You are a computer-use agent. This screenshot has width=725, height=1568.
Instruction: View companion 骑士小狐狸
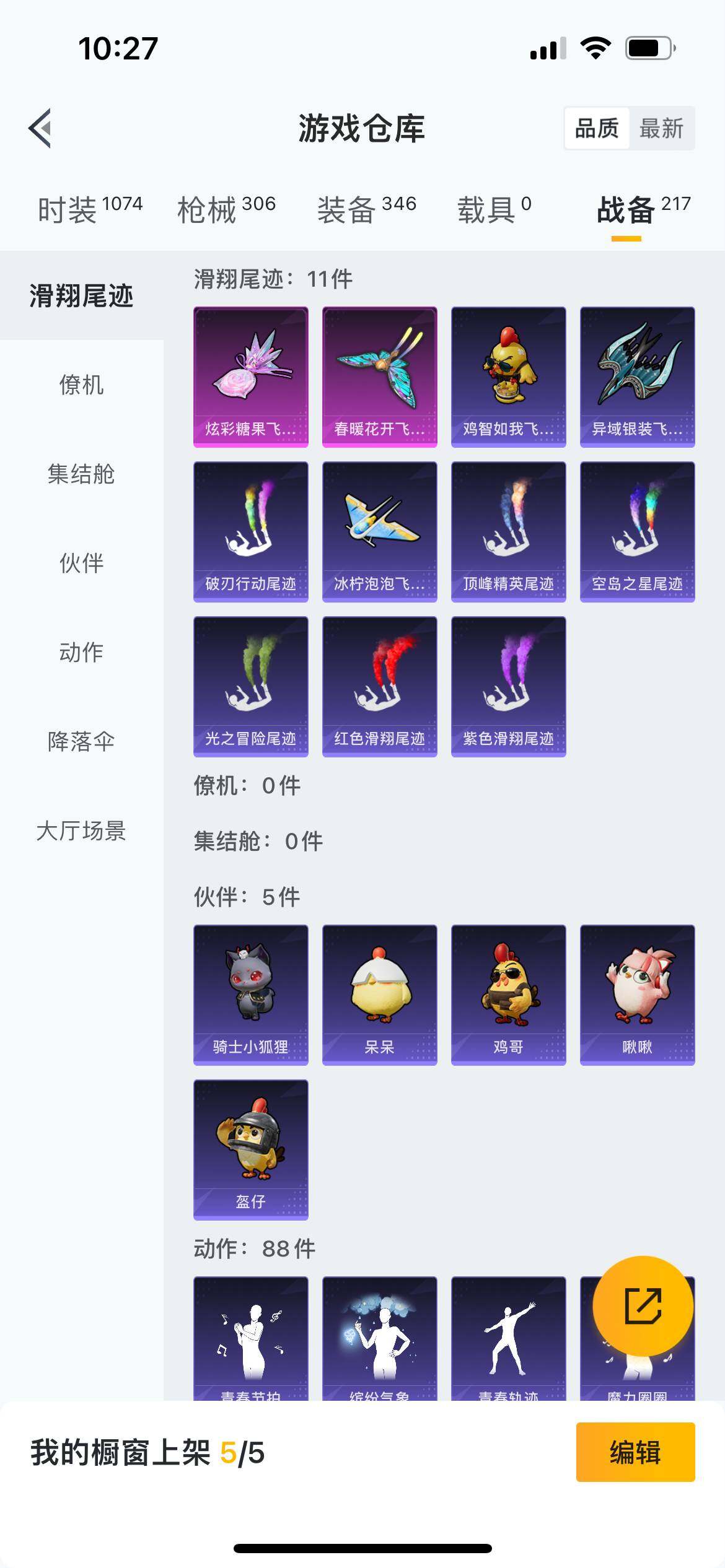(x=251, y=995)
